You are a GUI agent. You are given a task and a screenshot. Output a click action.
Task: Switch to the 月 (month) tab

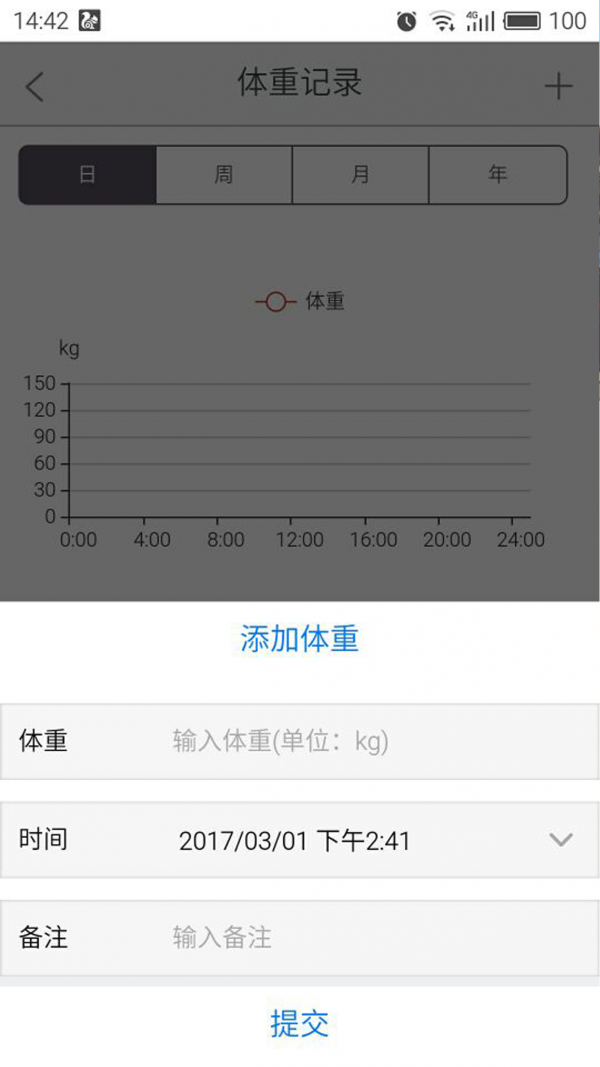pos(361,175)
